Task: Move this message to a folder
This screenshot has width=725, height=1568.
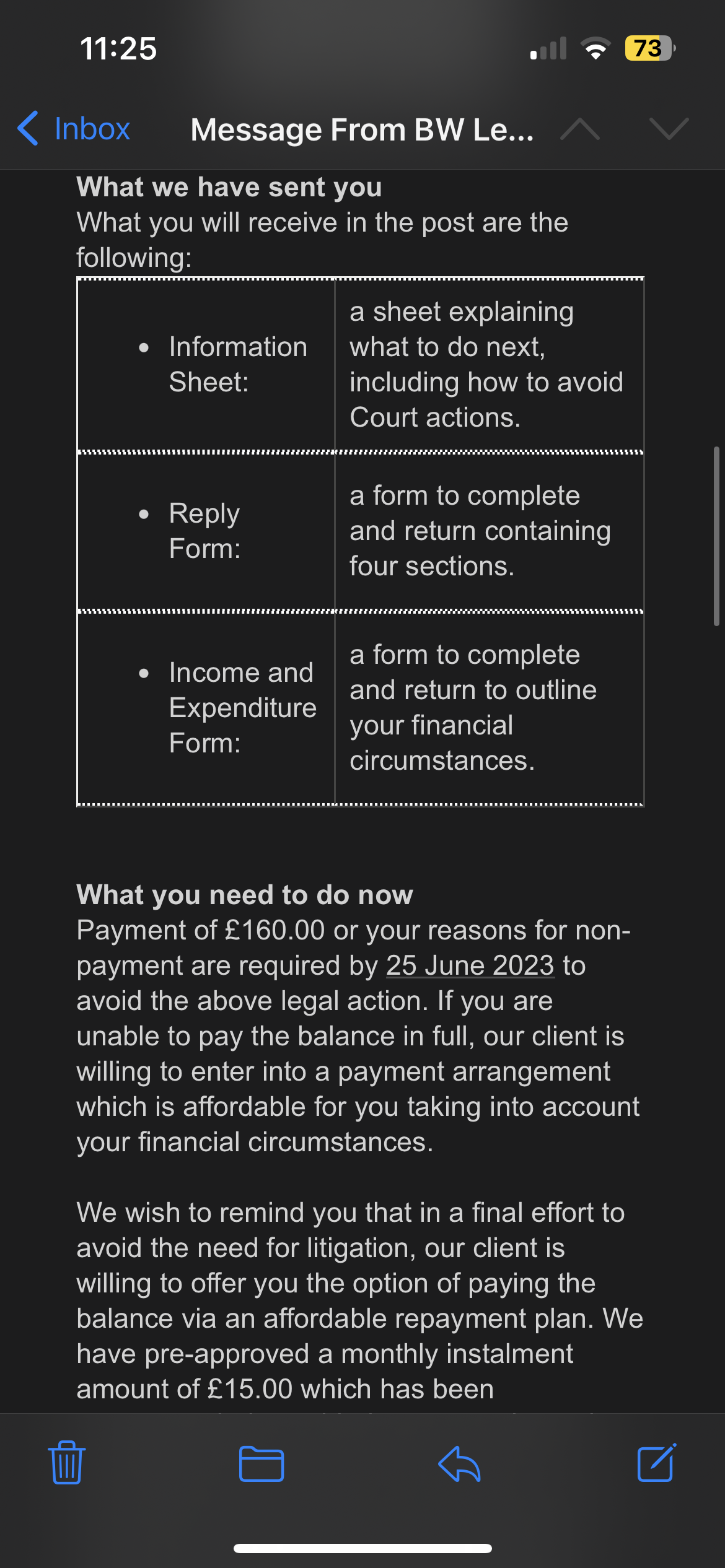Action: (261, 1464)
